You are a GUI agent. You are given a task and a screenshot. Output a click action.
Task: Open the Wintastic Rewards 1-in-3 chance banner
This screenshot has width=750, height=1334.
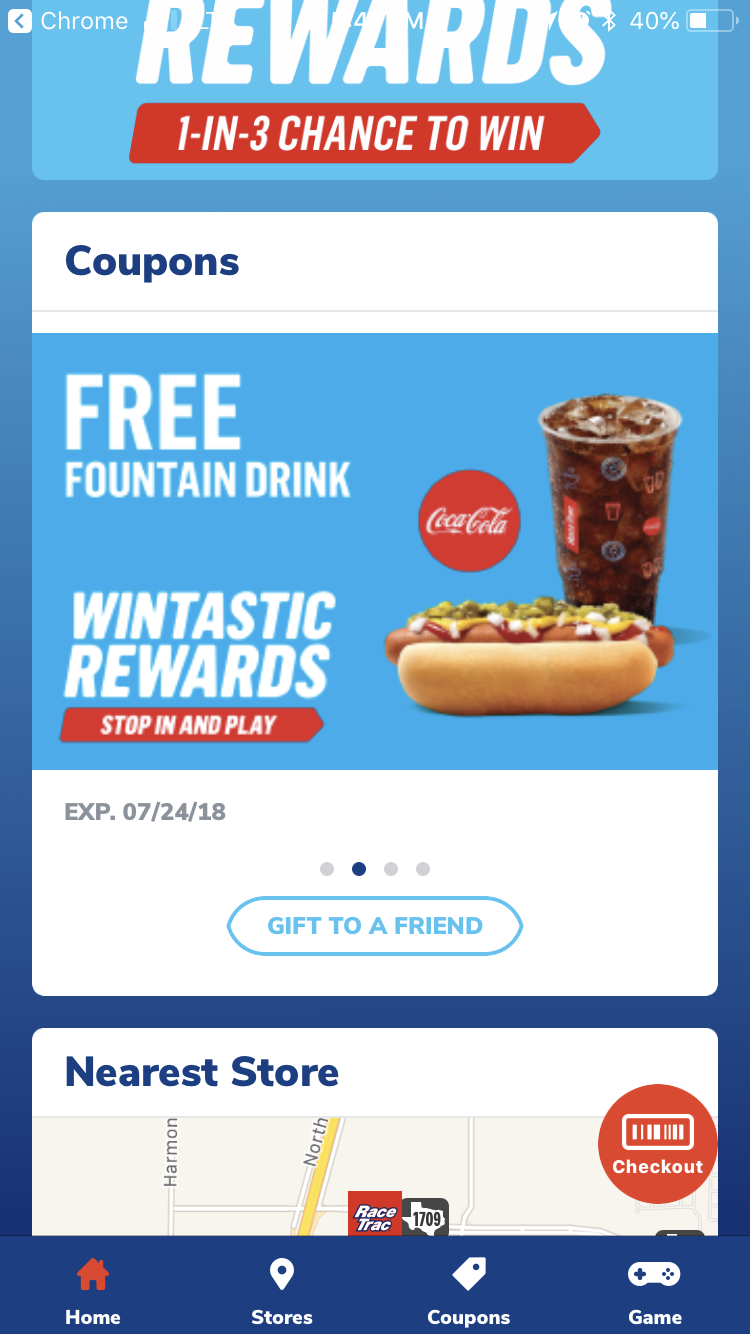coord(375,90)
